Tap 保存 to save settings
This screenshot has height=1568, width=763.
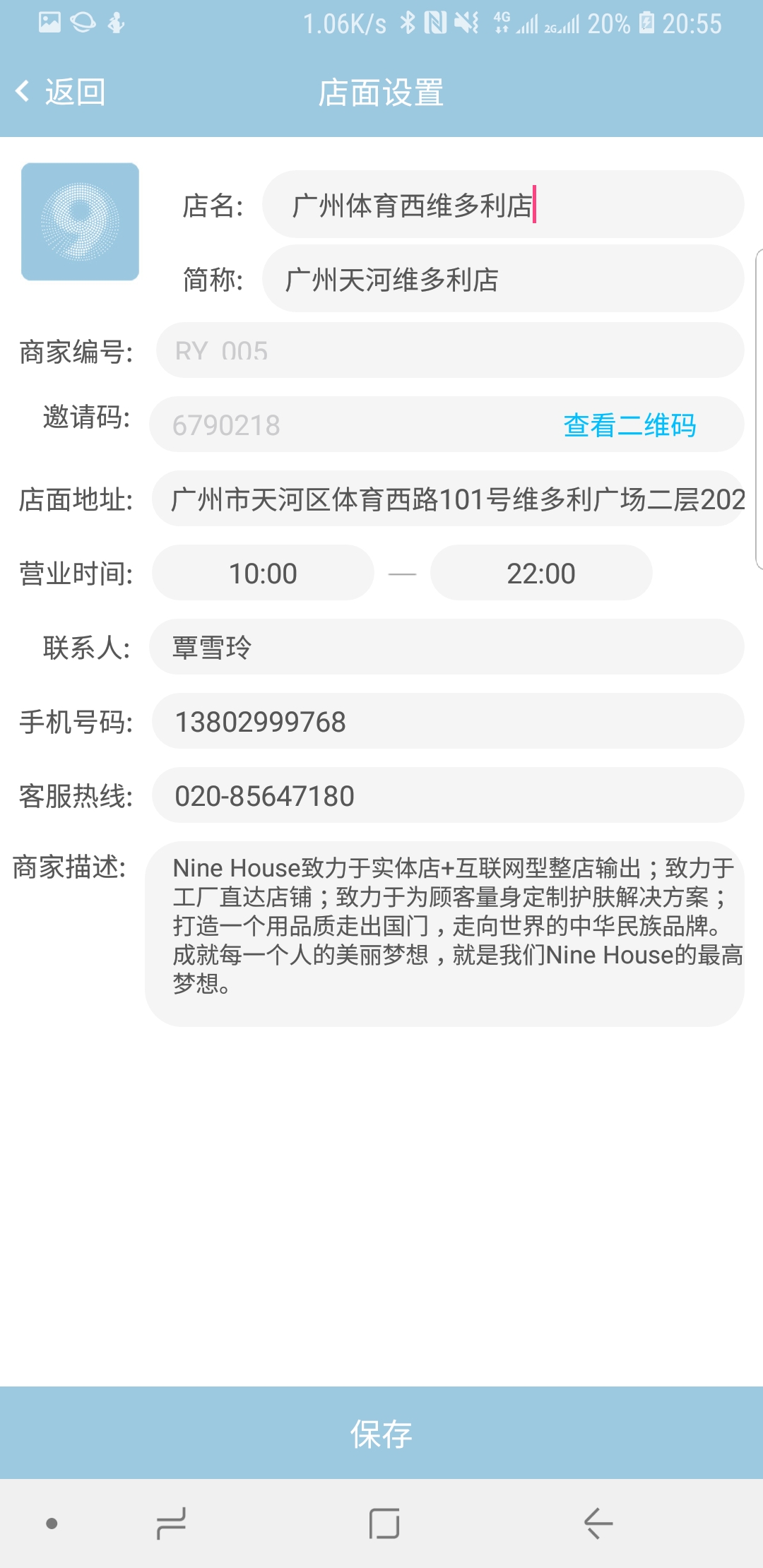click(381, 1433)
